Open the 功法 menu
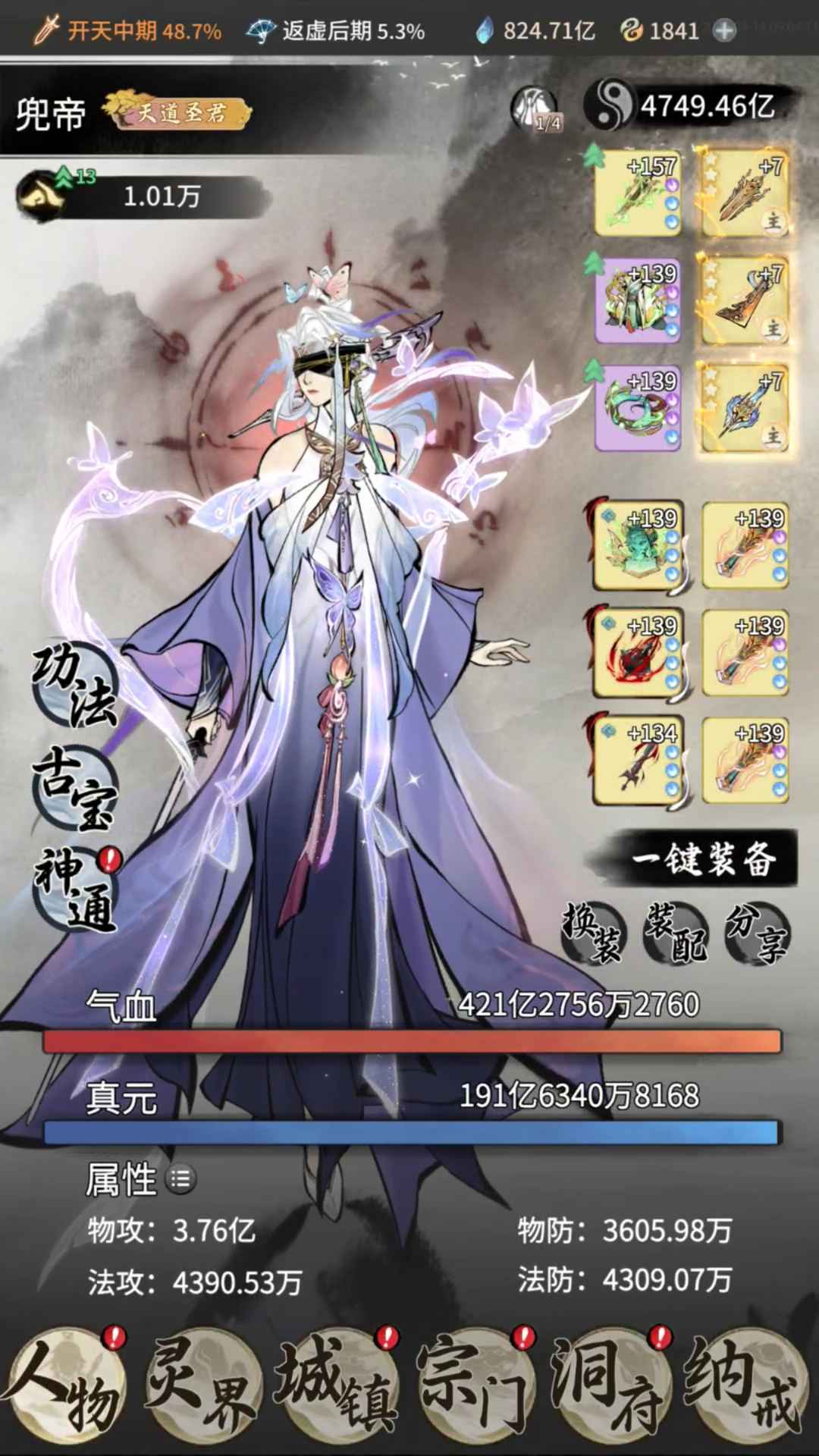Image resolution: width=819 pixels, height=1456 pixels. (x=74, y=685)
